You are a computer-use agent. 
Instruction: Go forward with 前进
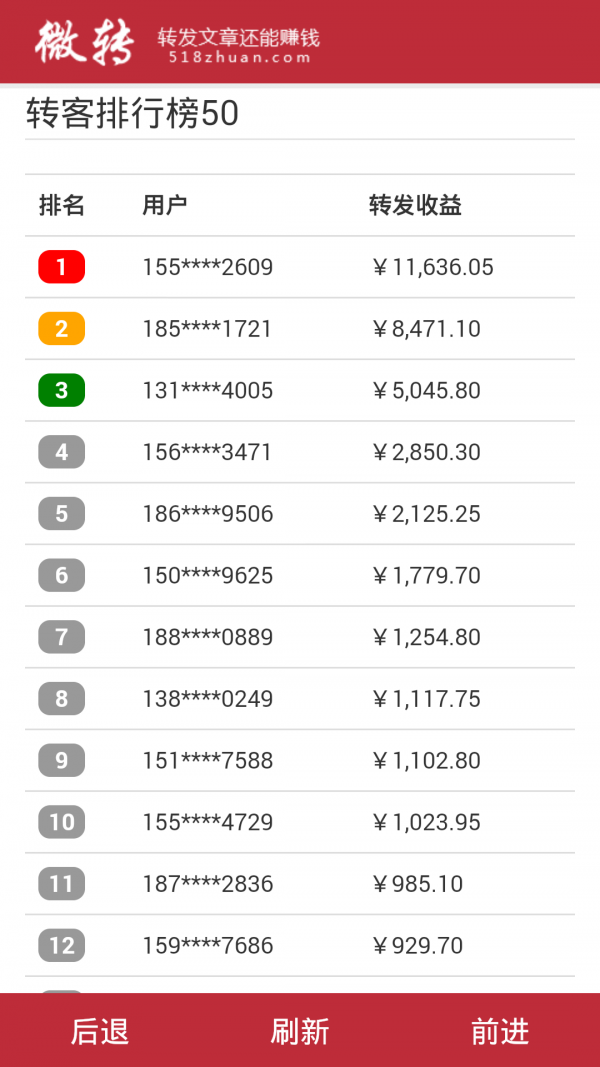click(500, 1031)
